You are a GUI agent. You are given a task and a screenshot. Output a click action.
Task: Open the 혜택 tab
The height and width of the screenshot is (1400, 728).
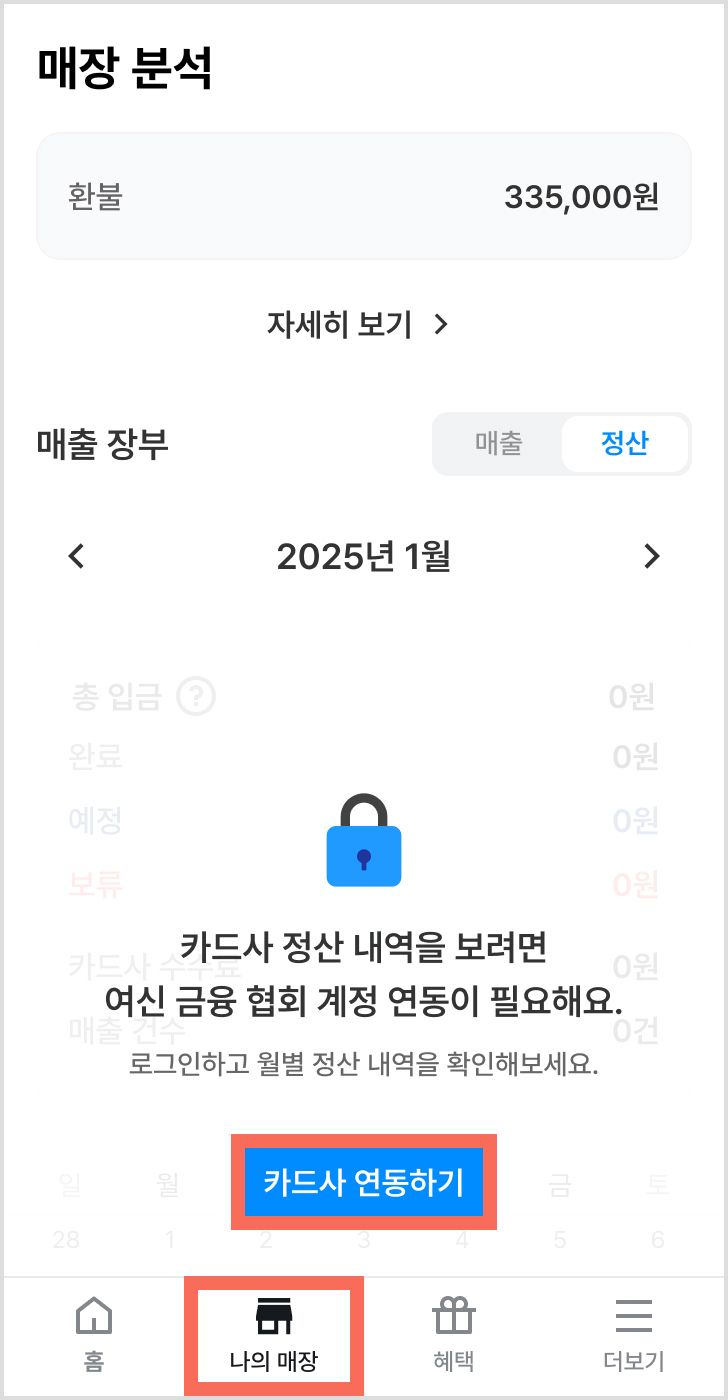pyautogui.click(x=453, y=1334)
